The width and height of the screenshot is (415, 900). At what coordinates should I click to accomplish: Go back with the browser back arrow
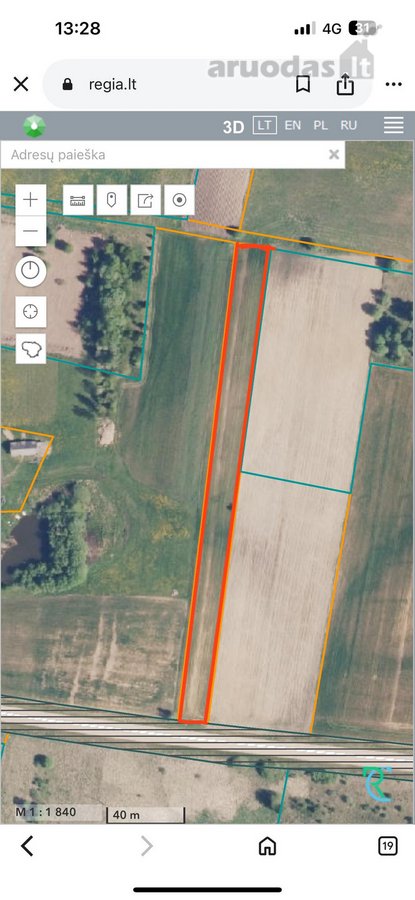(x=27, y=845)
